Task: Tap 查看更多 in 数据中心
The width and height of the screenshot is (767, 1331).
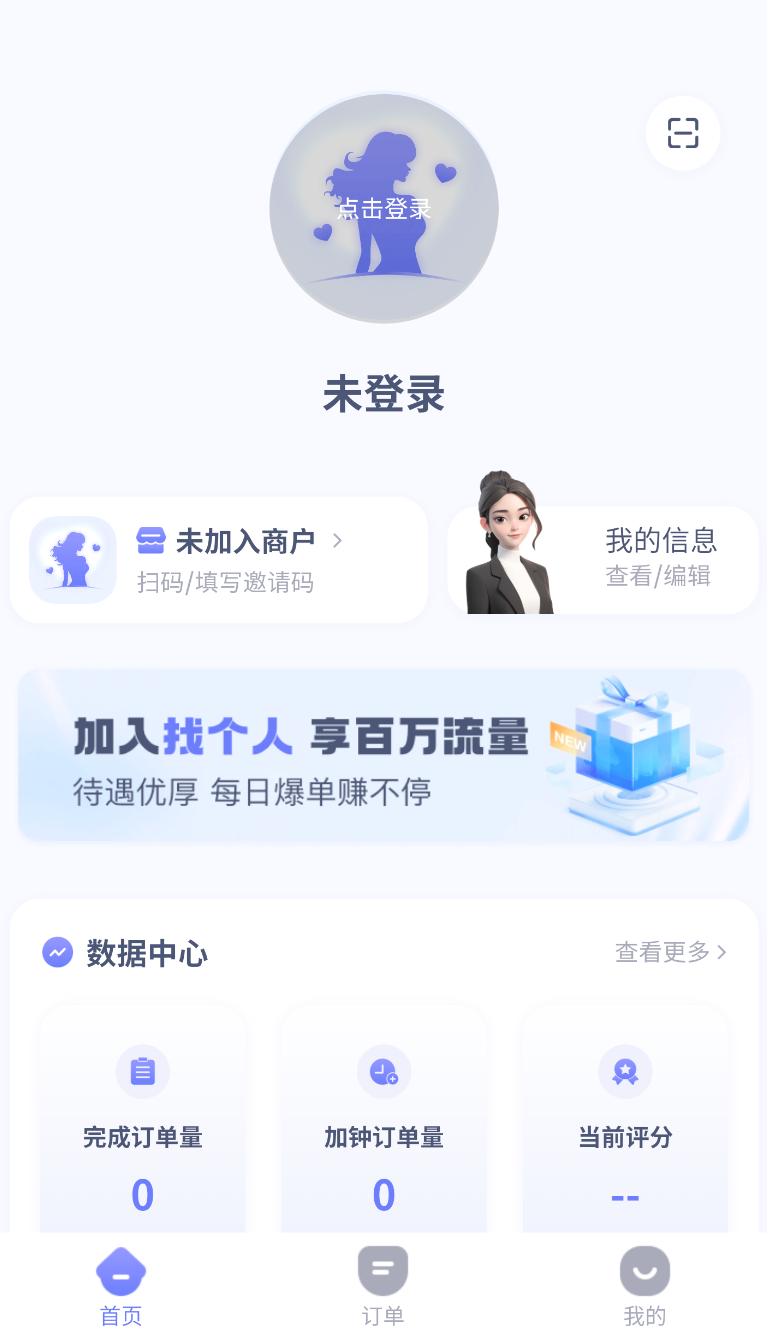Action: click(x=670, y=952)
